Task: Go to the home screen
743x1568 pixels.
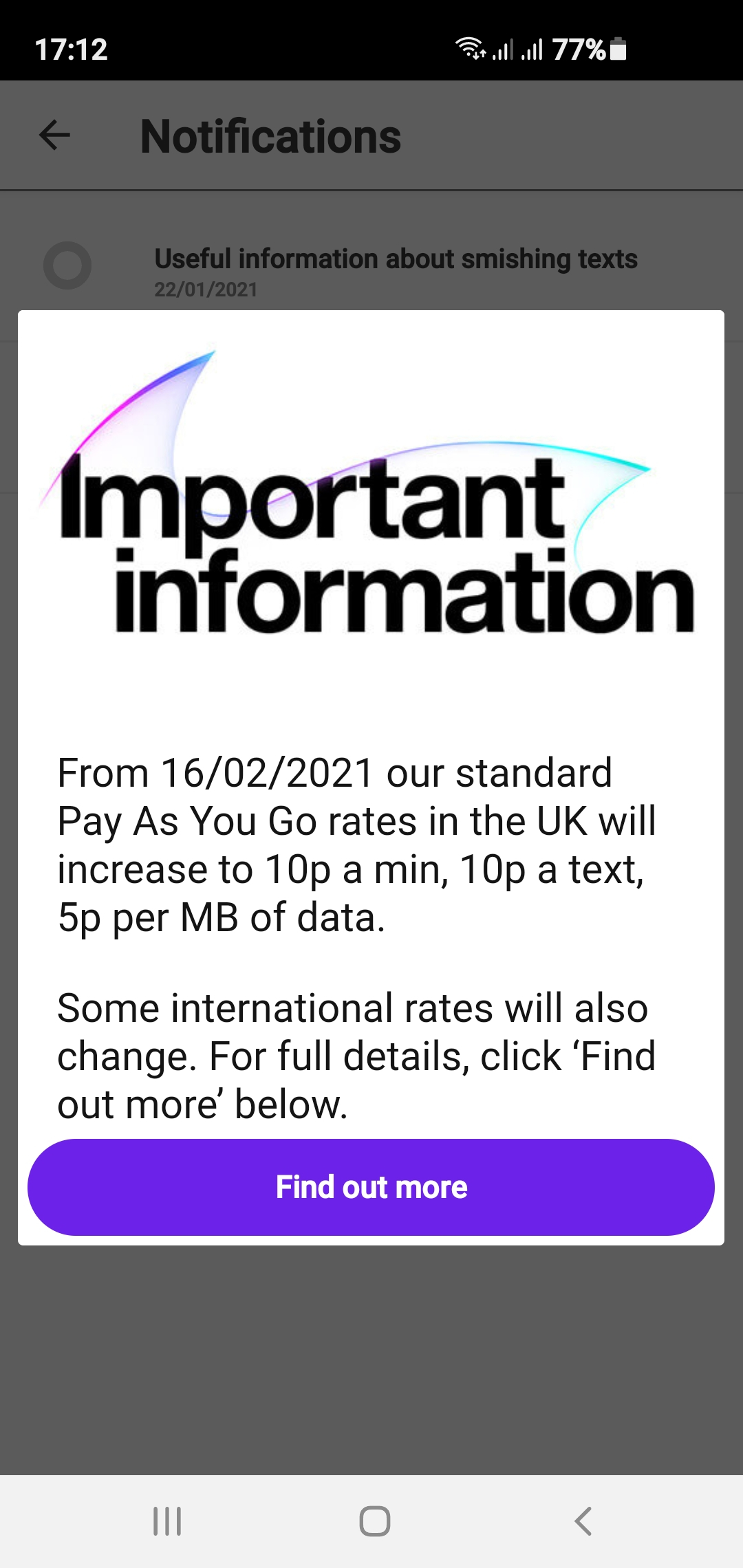Action: (374, 1521)
